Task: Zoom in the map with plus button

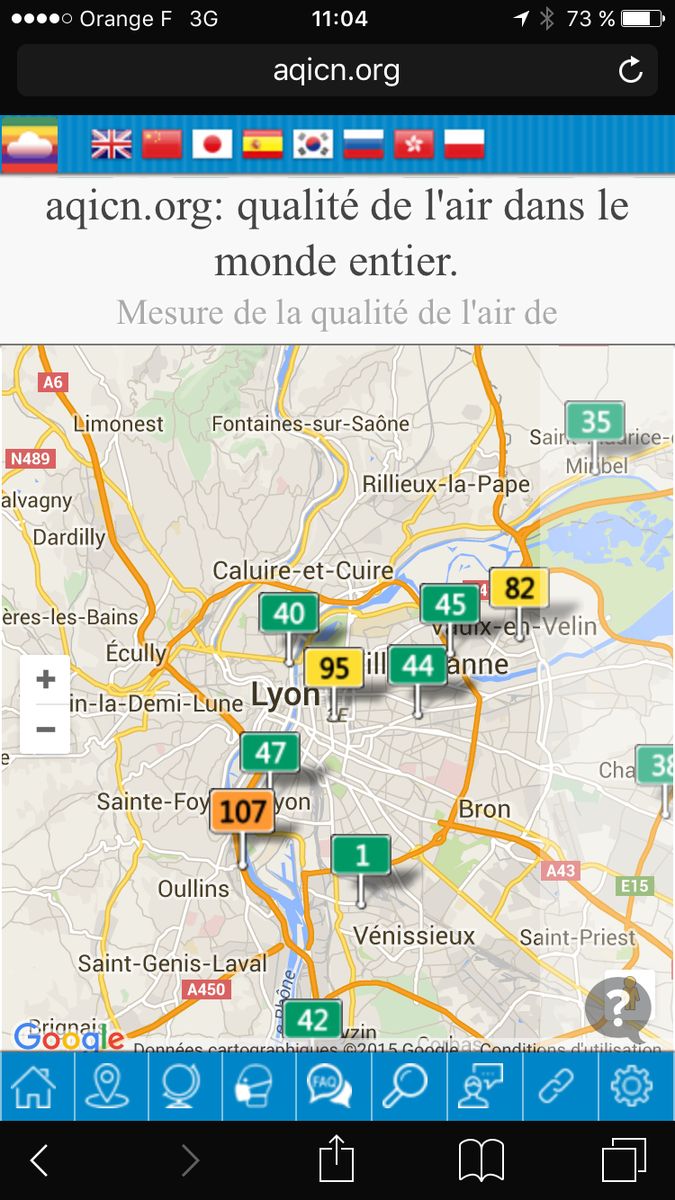Action: pyautogui.click(x=45, y=680)
